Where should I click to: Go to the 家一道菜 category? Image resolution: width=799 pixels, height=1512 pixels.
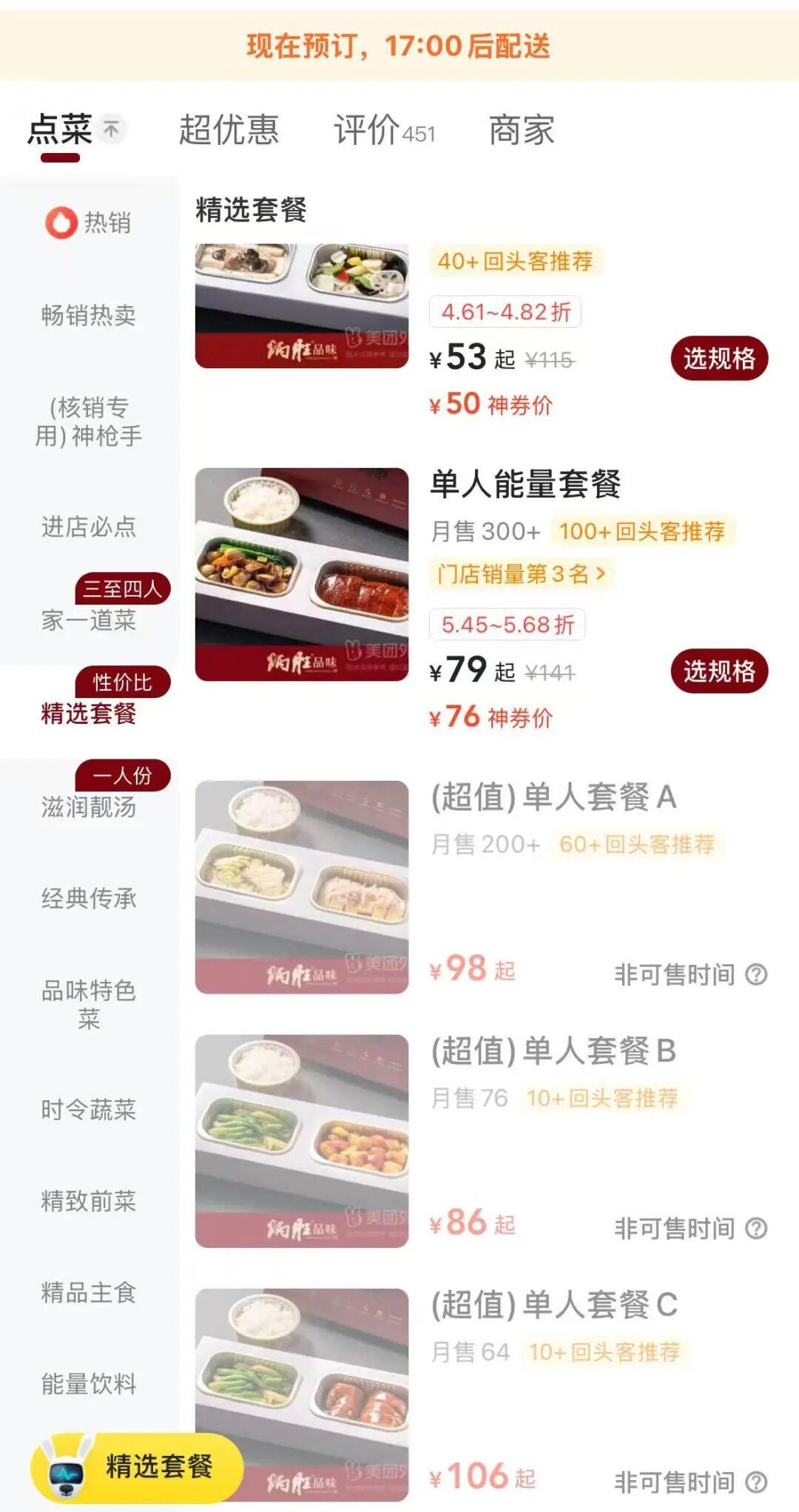click(89, 620)
